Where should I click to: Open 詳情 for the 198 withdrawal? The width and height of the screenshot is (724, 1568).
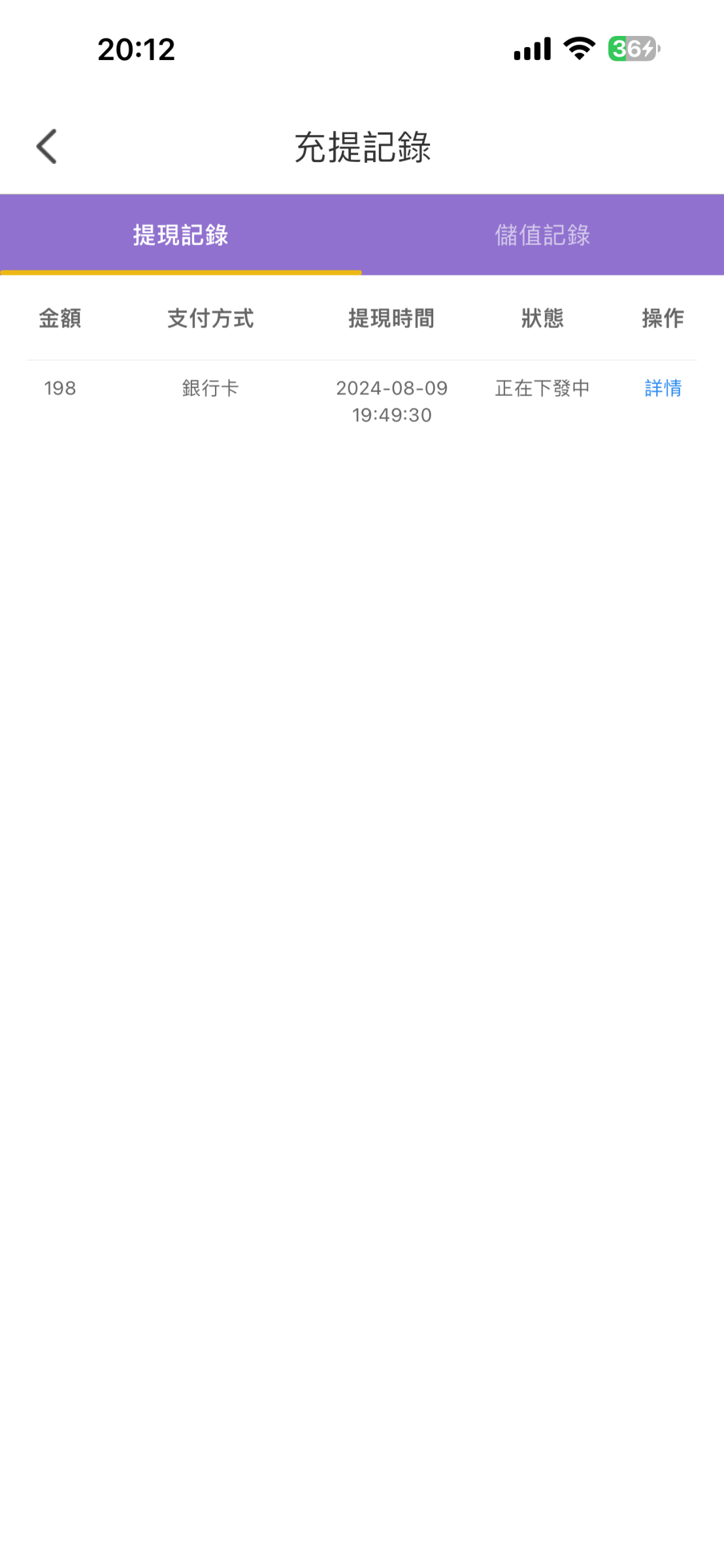(x=663, y=388)
